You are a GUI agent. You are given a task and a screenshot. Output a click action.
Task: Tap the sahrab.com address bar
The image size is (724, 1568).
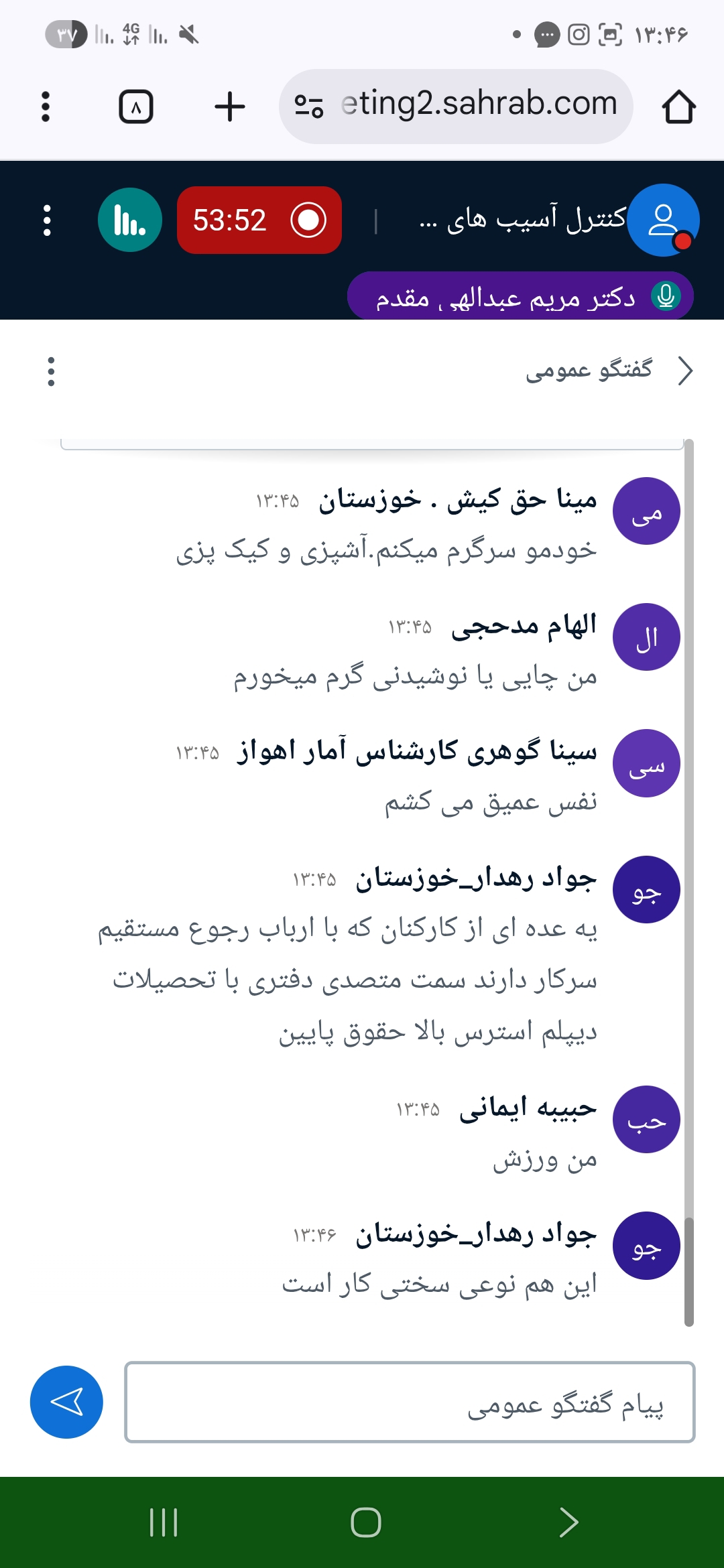[456, 106]
